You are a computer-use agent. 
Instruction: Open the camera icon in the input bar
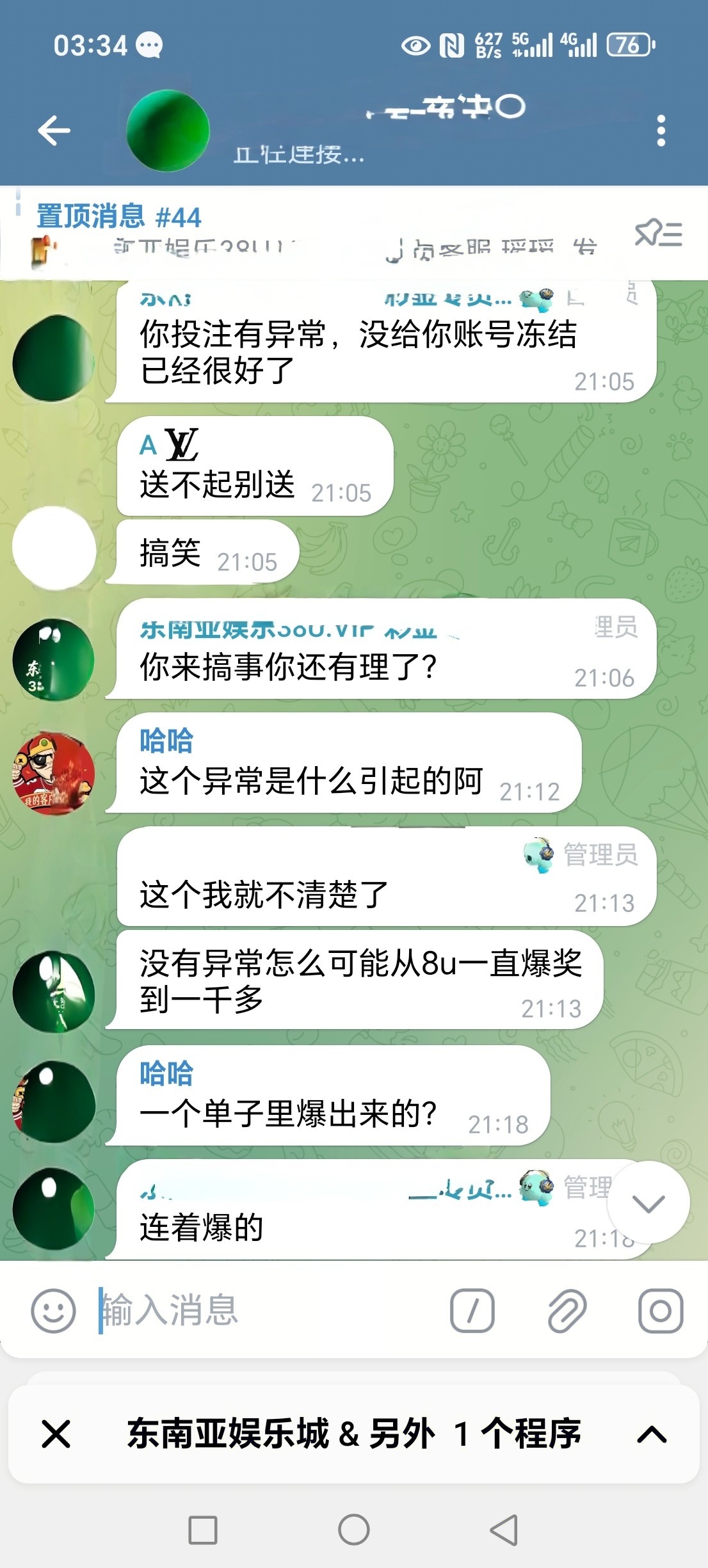click(x=661, y=1311)
